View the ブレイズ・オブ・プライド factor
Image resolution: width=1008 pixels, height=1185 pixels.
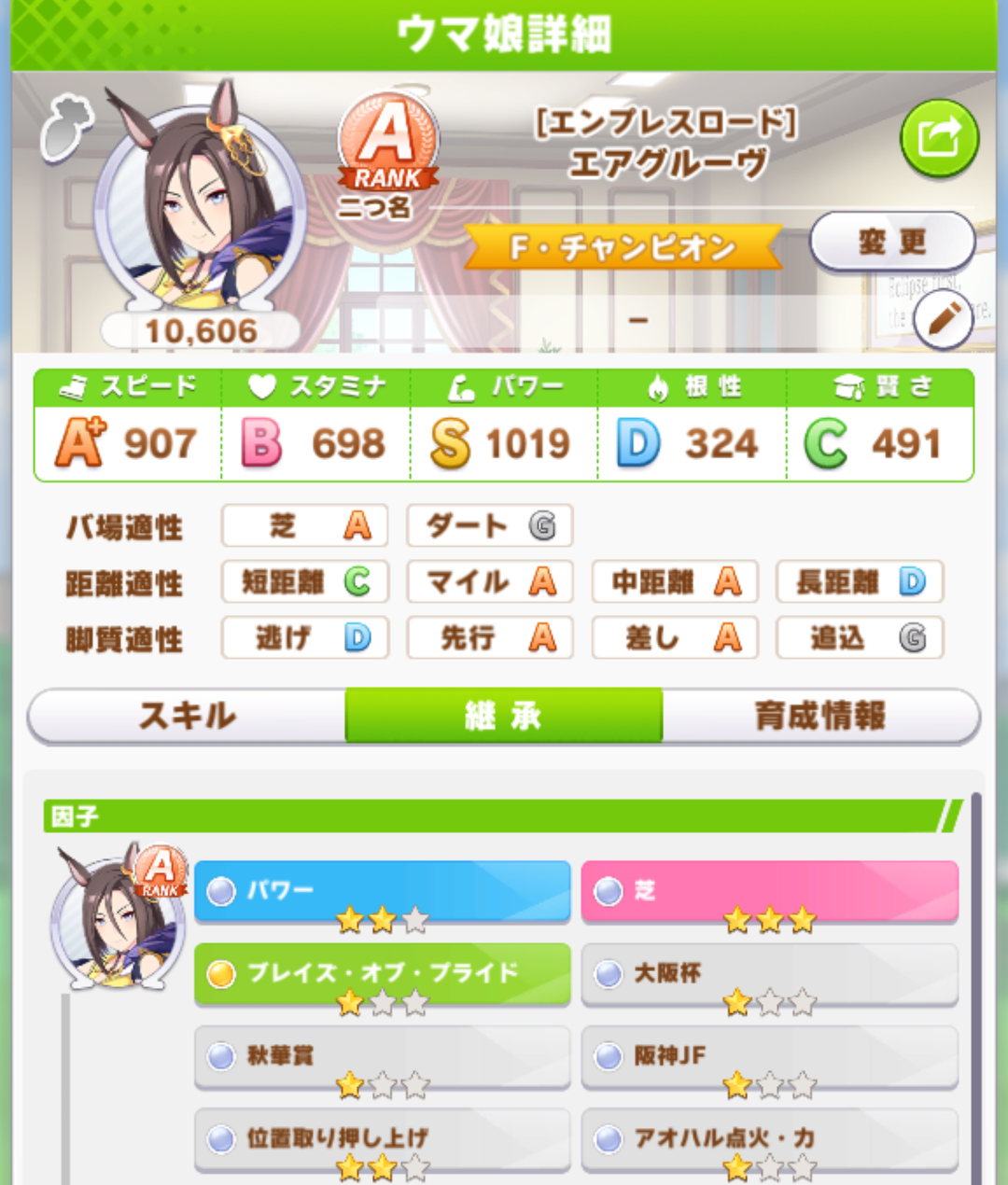(382, 973)
